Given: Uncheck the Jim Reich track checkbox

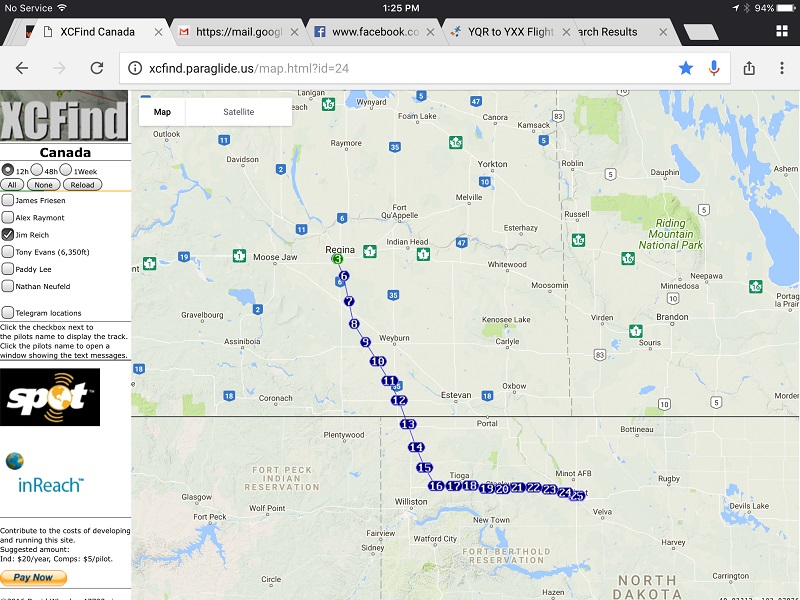Looking at the screenshot, I should click(x=8, y=235).
